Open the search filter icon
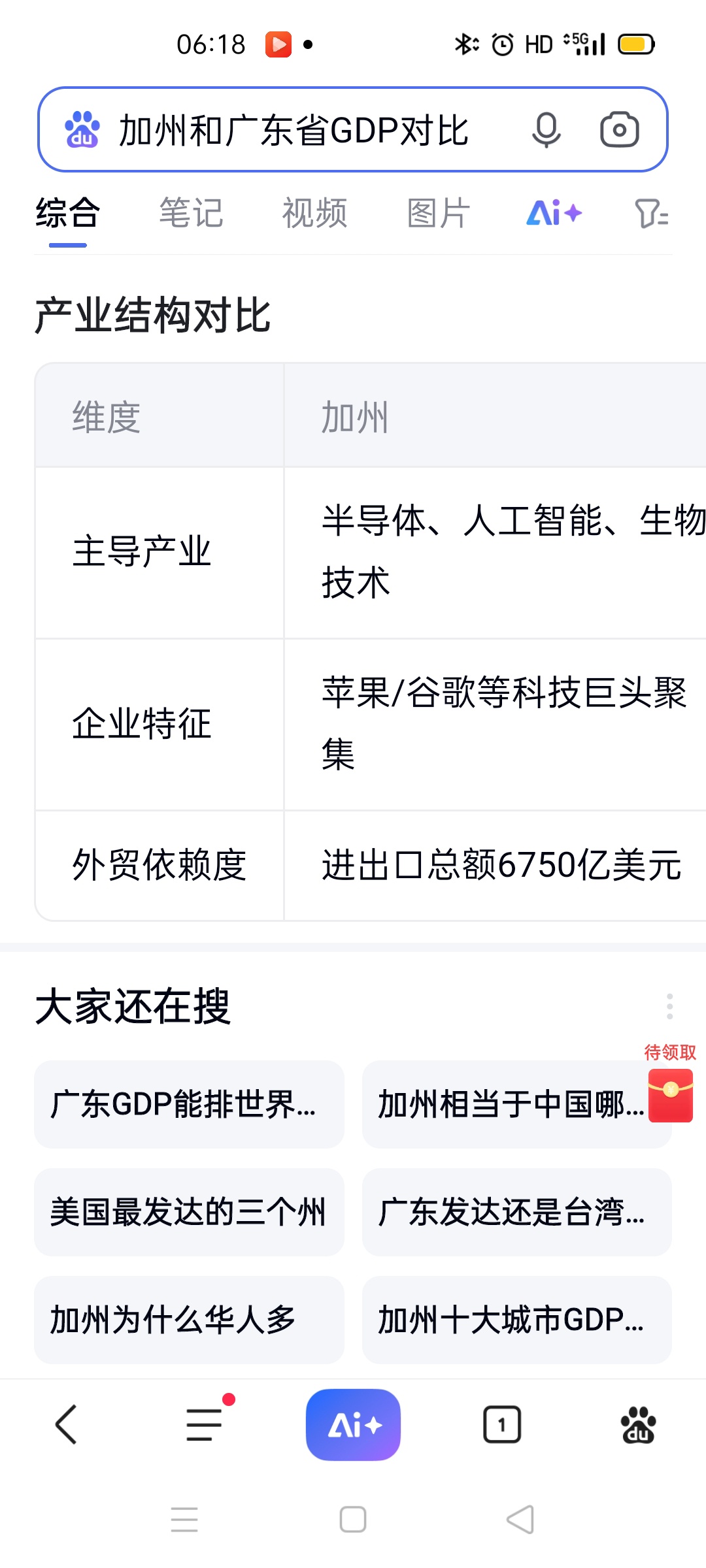The image size is (706, 1568). pyautogui.click(x=651, y=214)
